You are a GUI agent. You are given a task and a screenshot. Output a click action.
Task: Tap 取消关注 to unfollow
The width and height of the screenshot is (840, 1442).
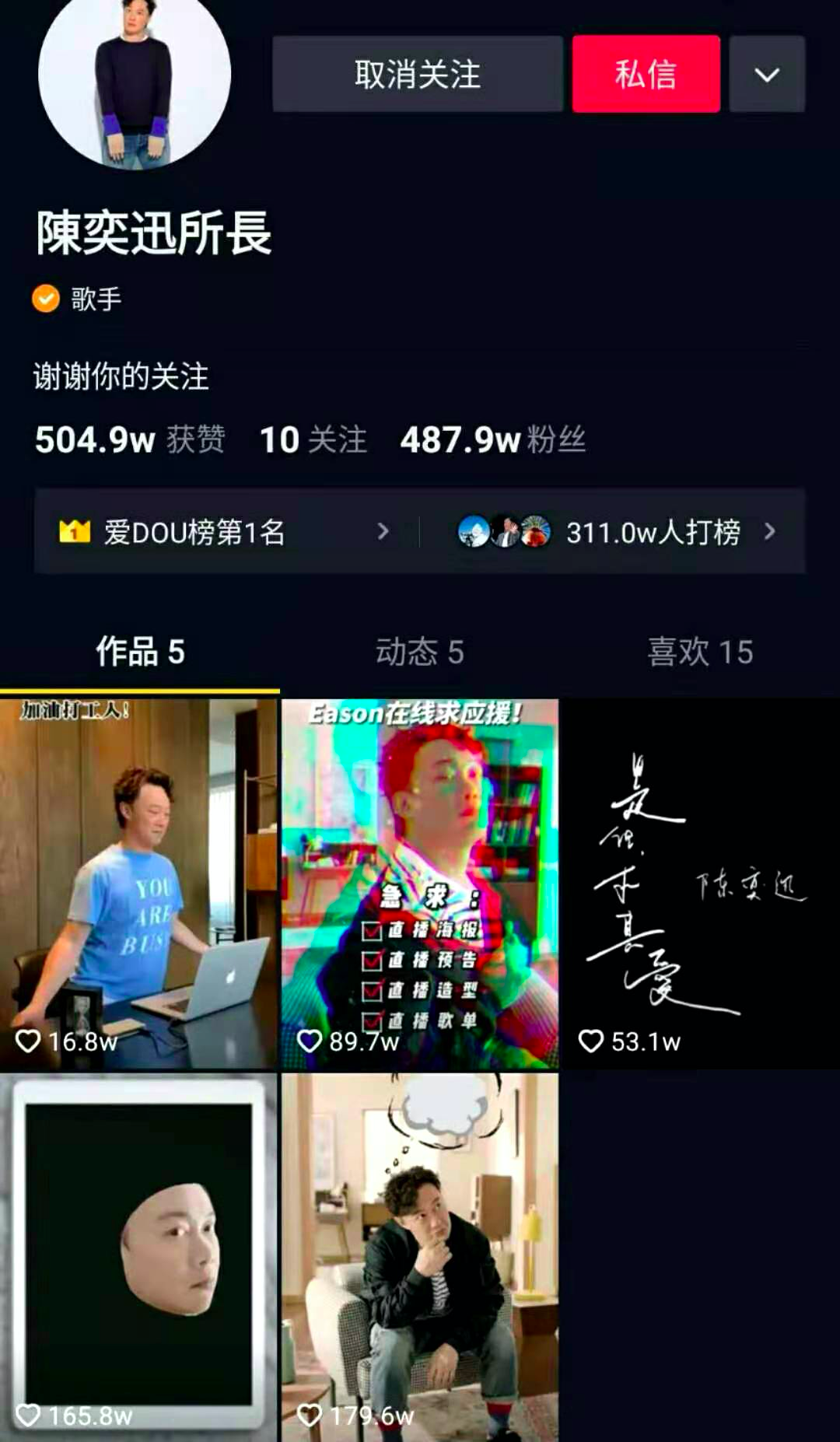(417, 74)
